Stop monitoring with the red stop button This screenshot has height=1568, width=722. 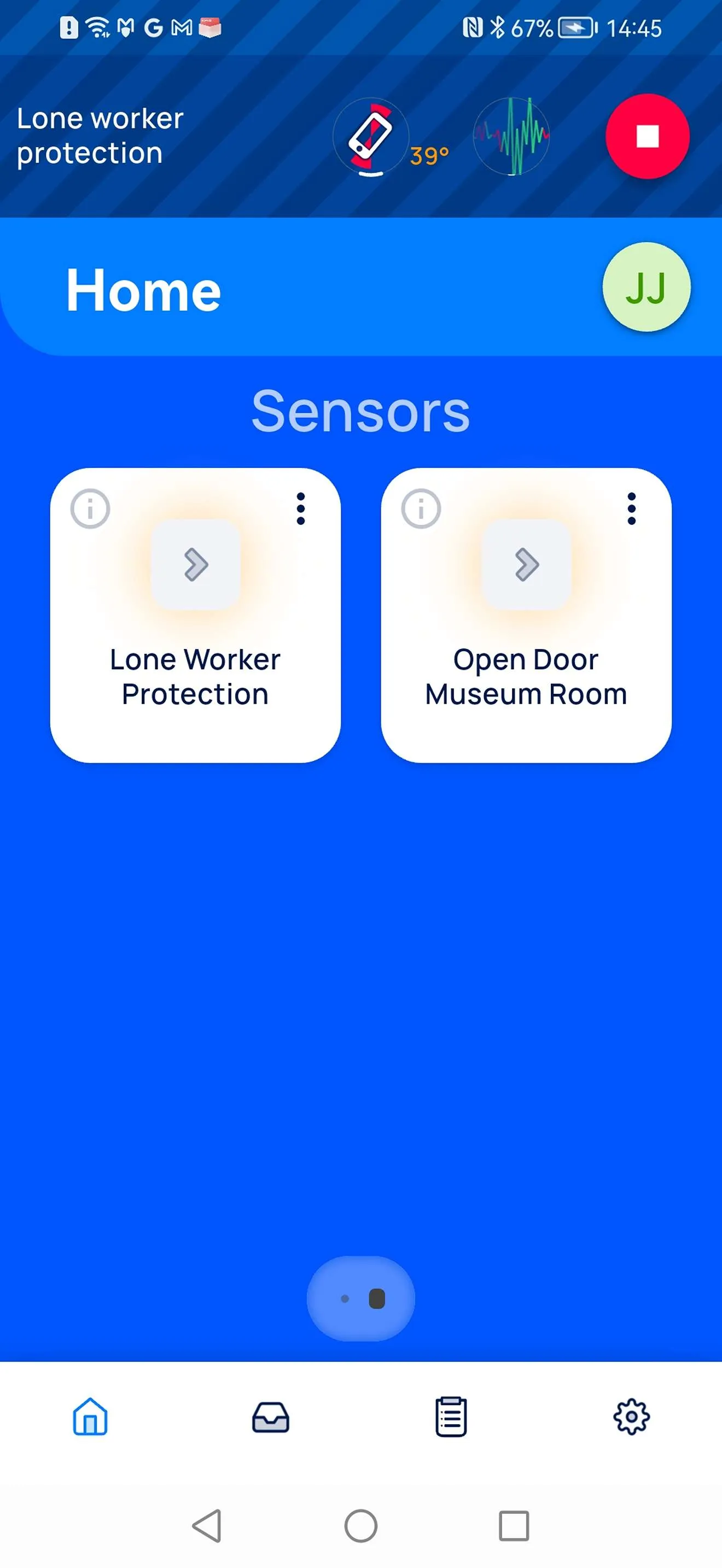tap(647, 138)
